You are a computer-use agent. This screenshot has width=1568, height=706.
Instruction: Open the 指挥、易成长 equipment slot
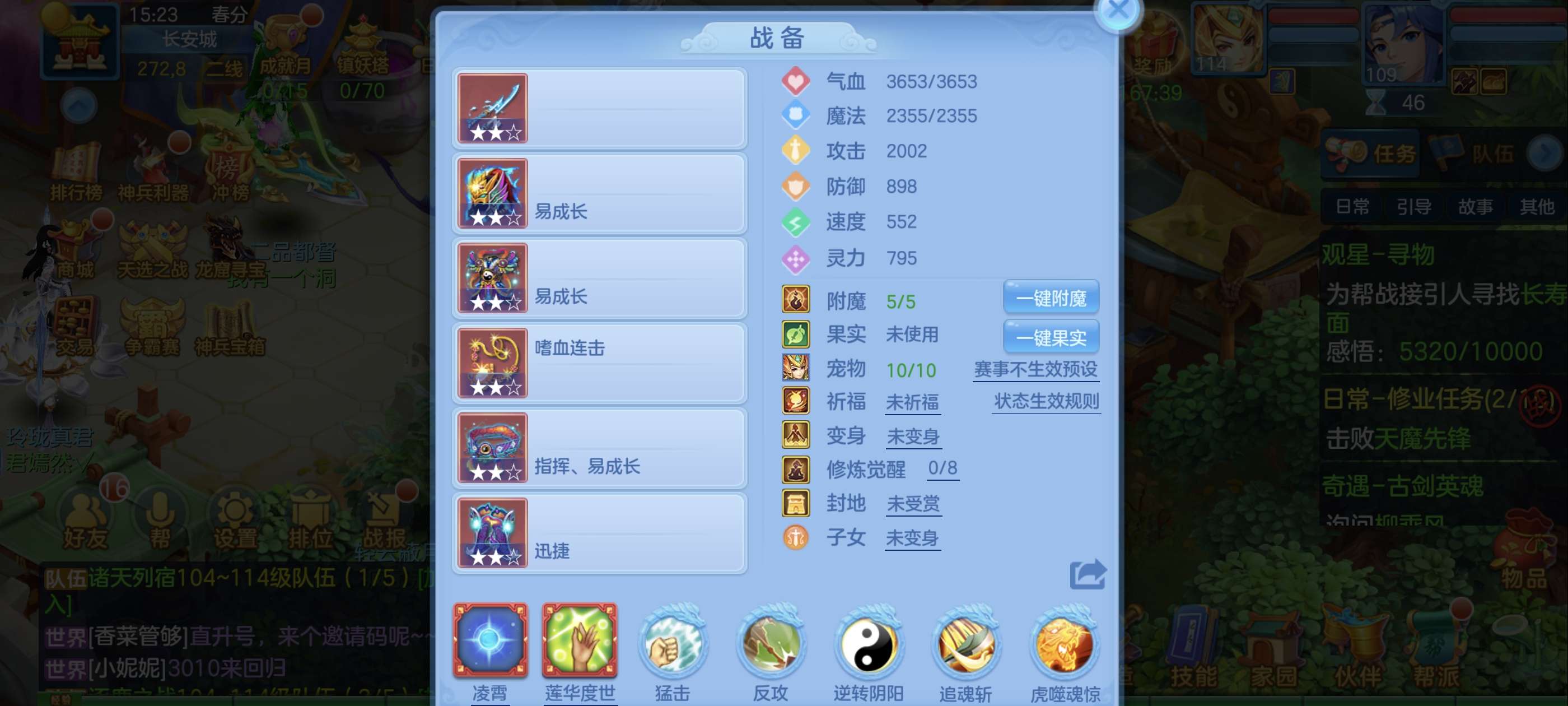click(x=599, y=448)
